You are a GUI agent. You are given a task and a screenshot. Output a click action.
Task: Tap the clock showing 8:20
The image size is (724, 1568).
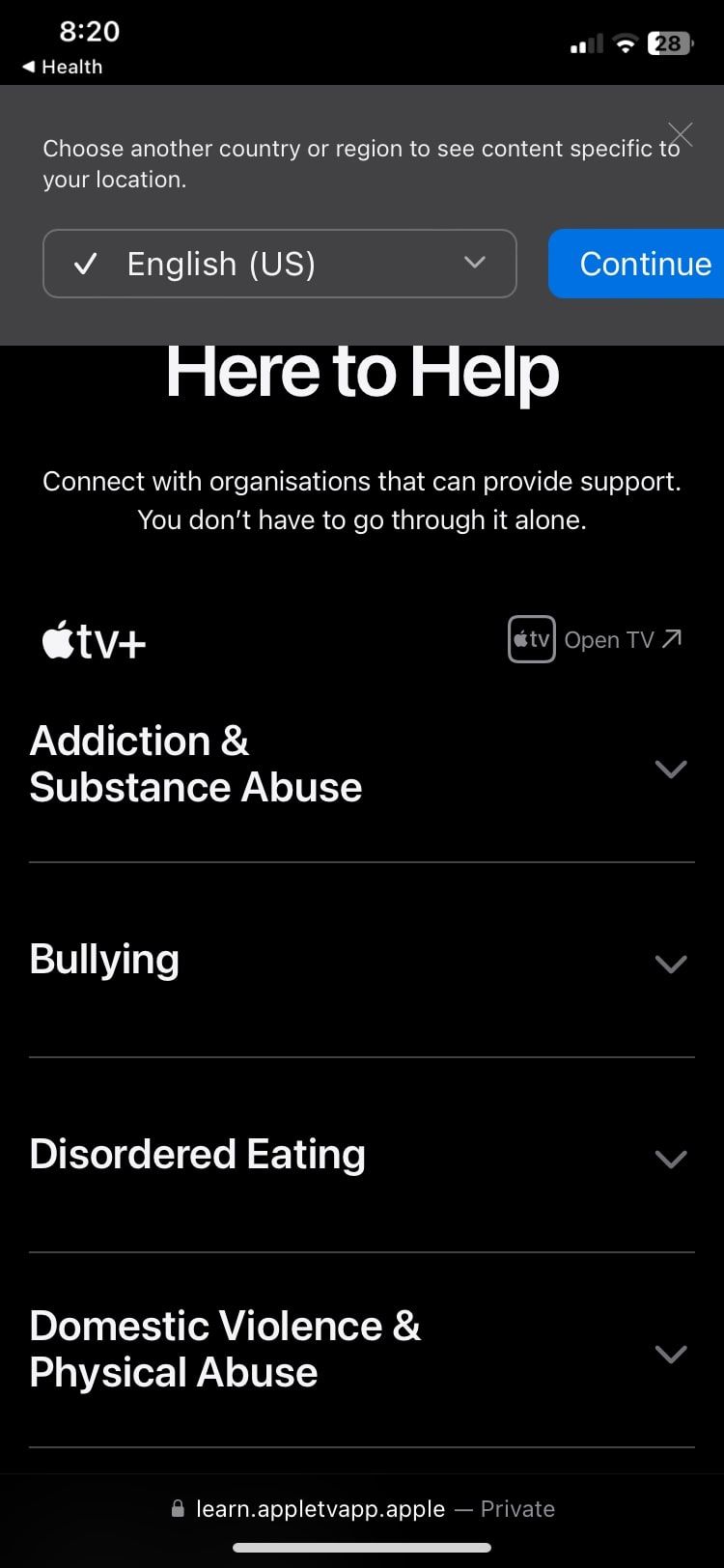coord(89,32)
